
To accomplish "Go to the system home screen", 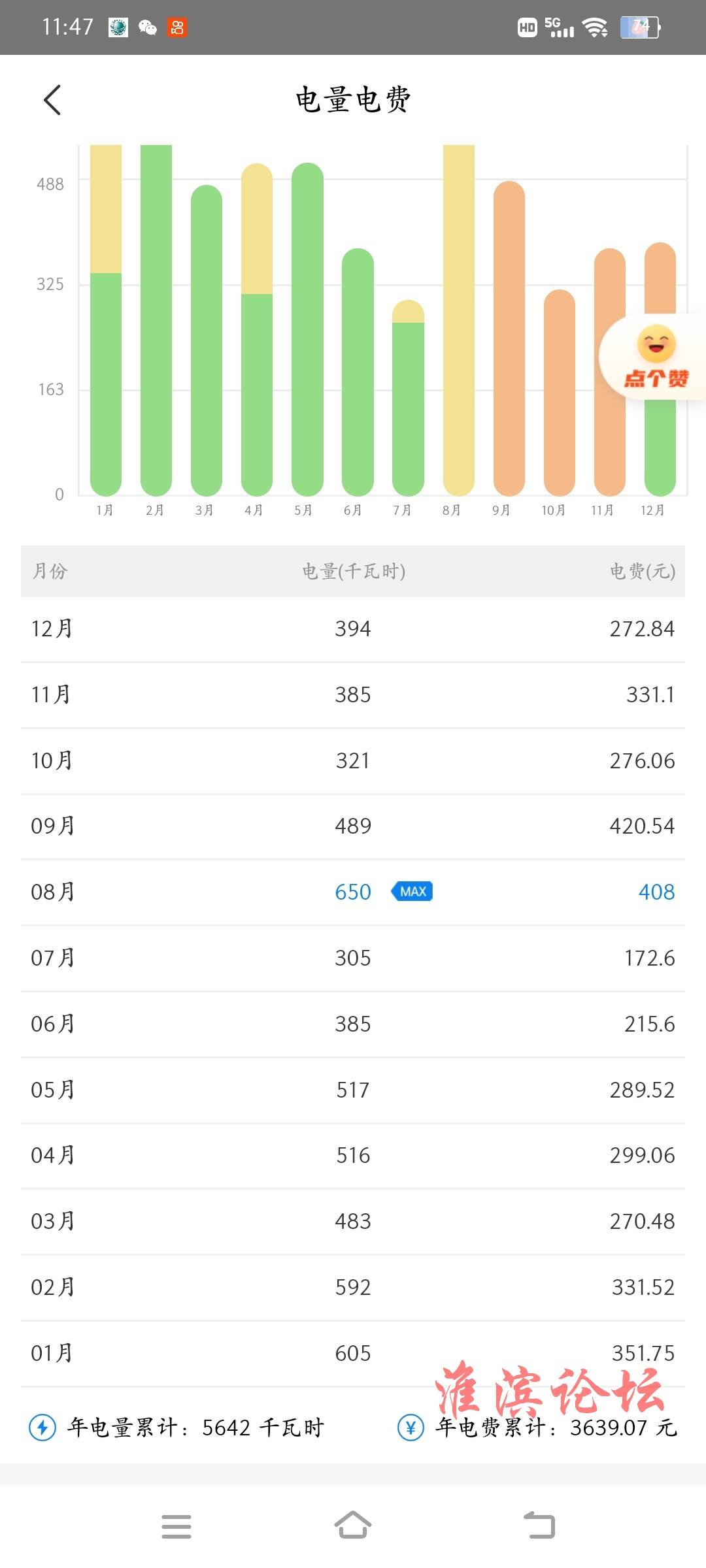I will tap(353, 1525).
